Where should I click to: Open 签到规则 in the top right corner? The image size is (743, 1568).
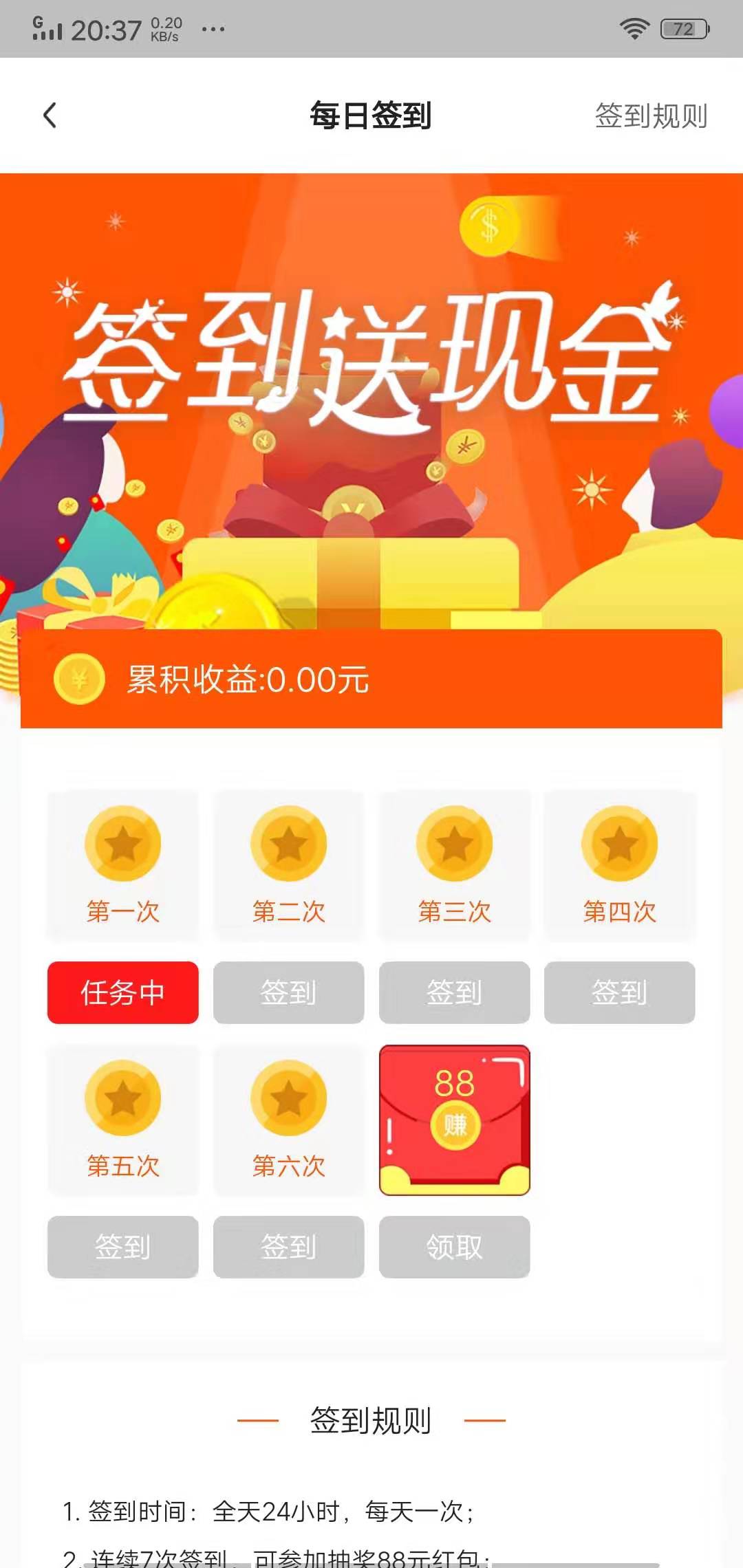pos(650,116)
